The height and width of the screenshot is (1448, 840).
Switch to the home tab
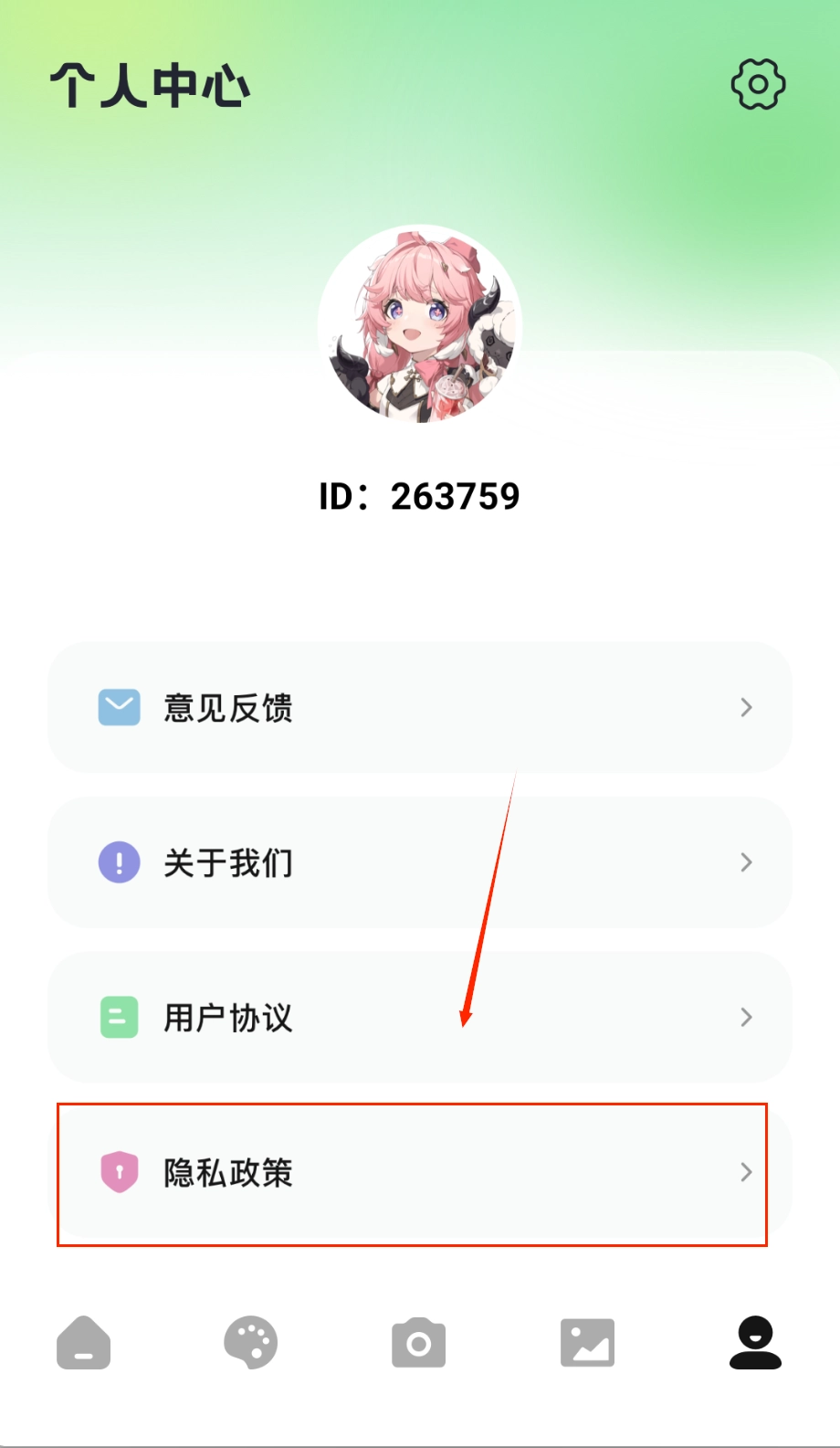(x=83, y=1343)
